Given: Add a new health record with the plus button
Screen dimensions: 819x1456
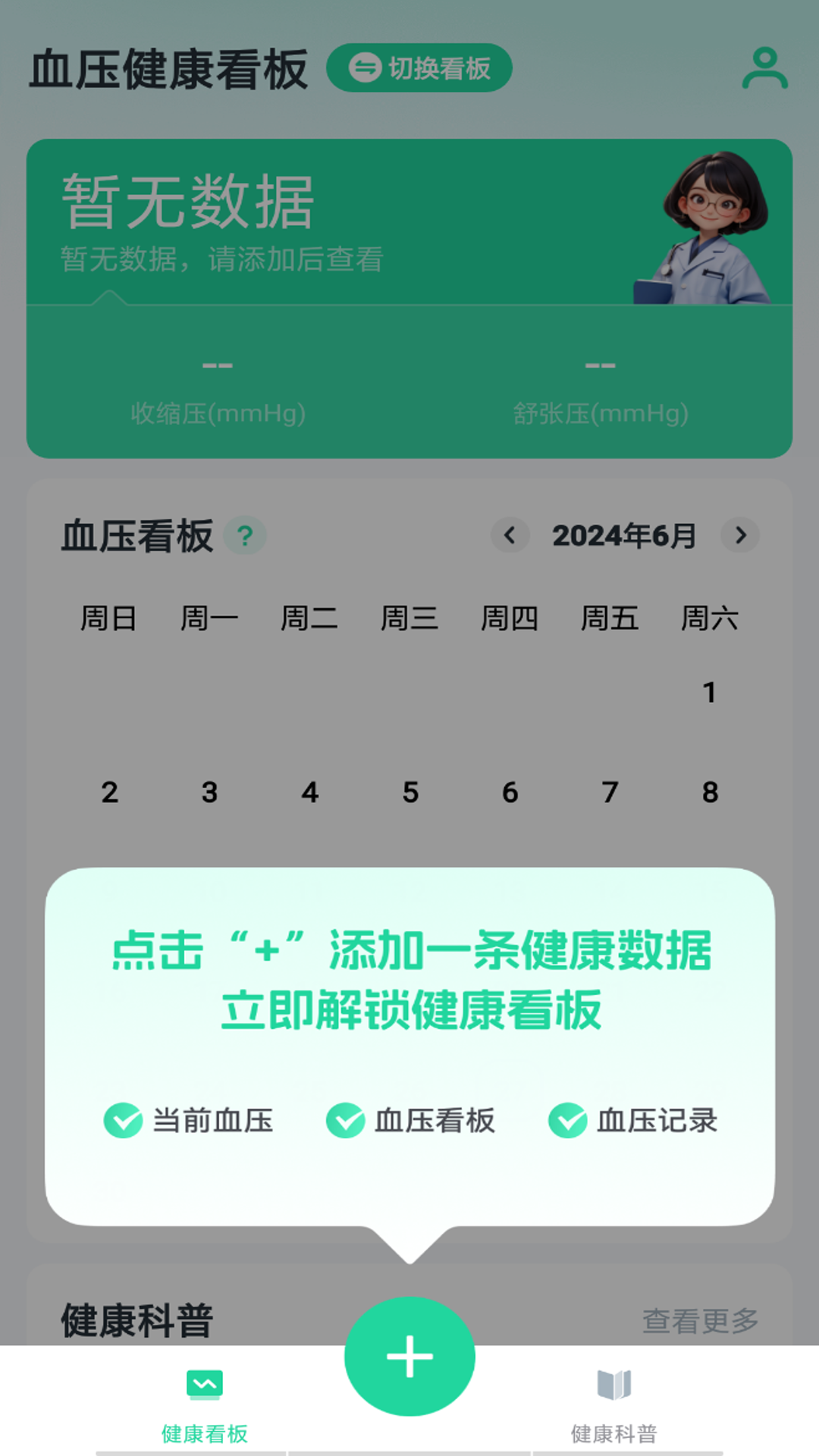Looking at the screenshot, I should [x=409, y=1356].
